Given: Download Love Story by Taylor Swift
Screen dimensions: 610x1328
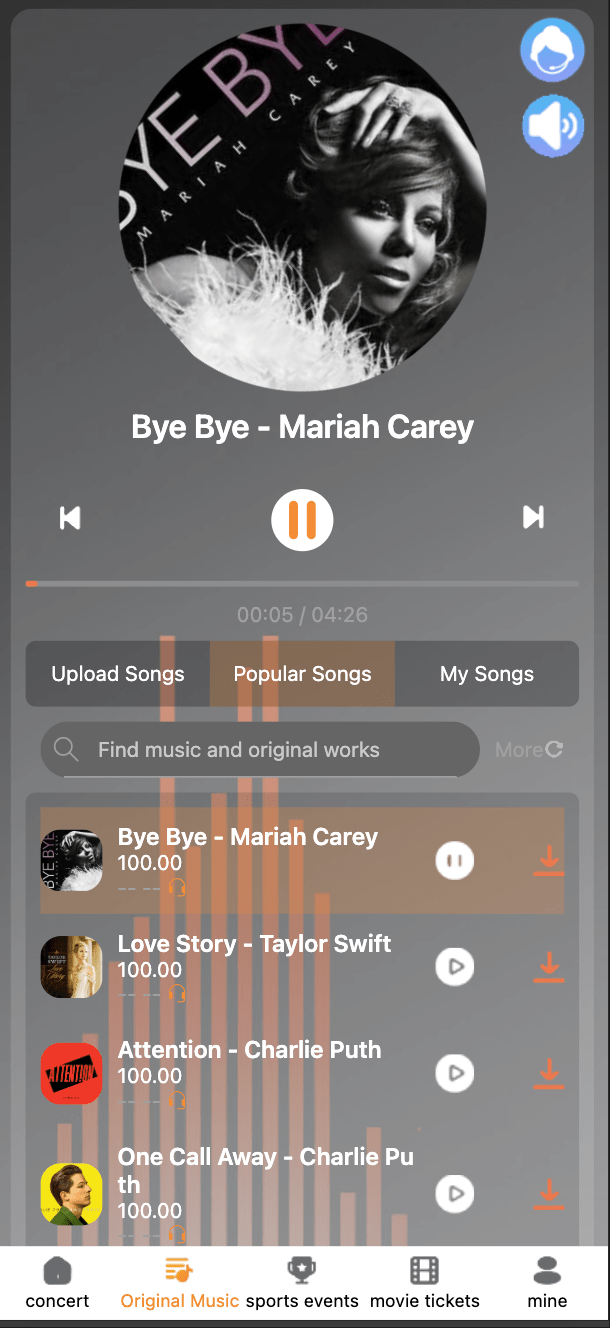Looking at the screenshot, I should click(548, 967).
